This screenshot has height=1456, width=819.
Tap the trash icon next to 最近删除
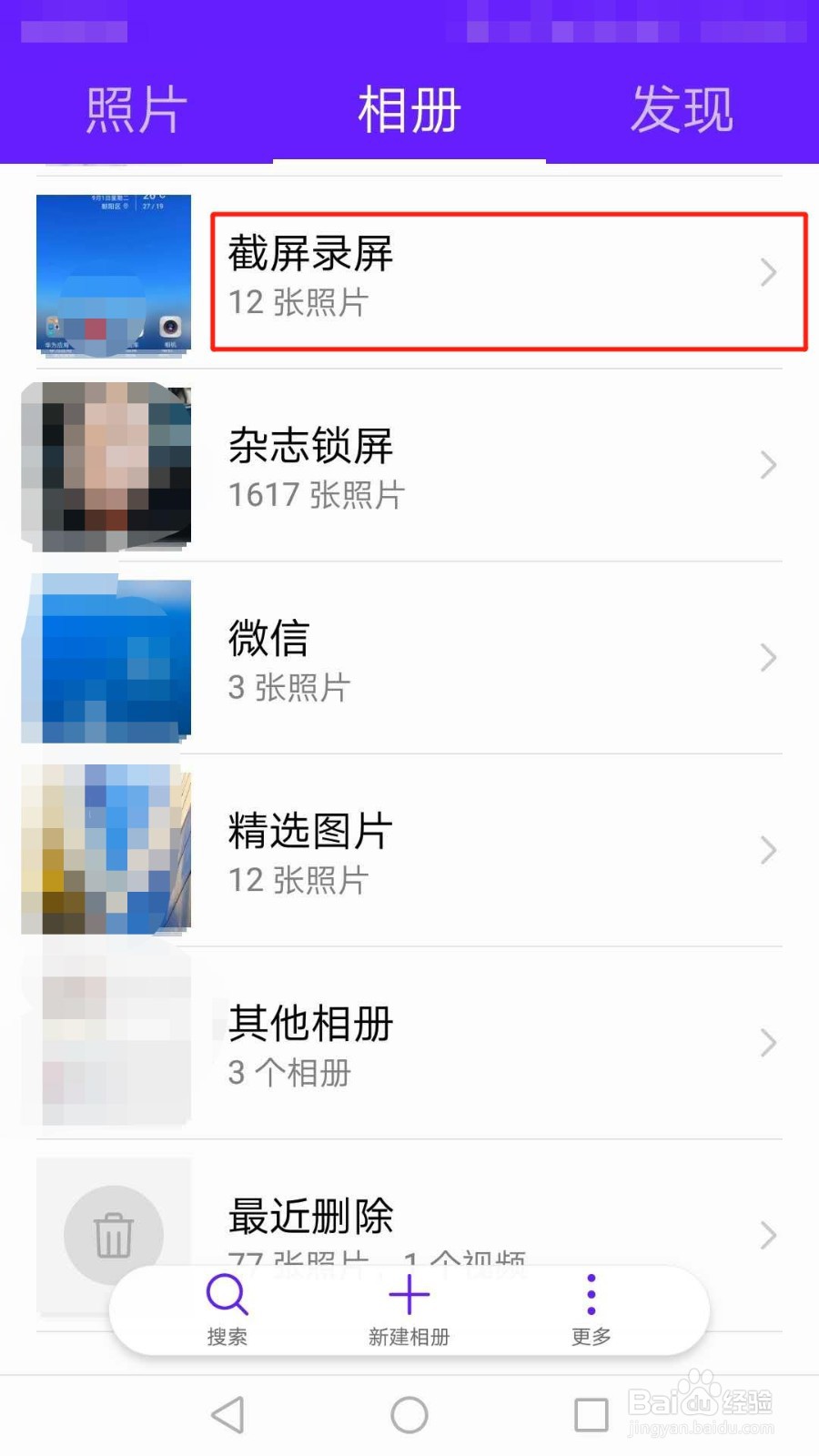click(x=115, y=1235)
